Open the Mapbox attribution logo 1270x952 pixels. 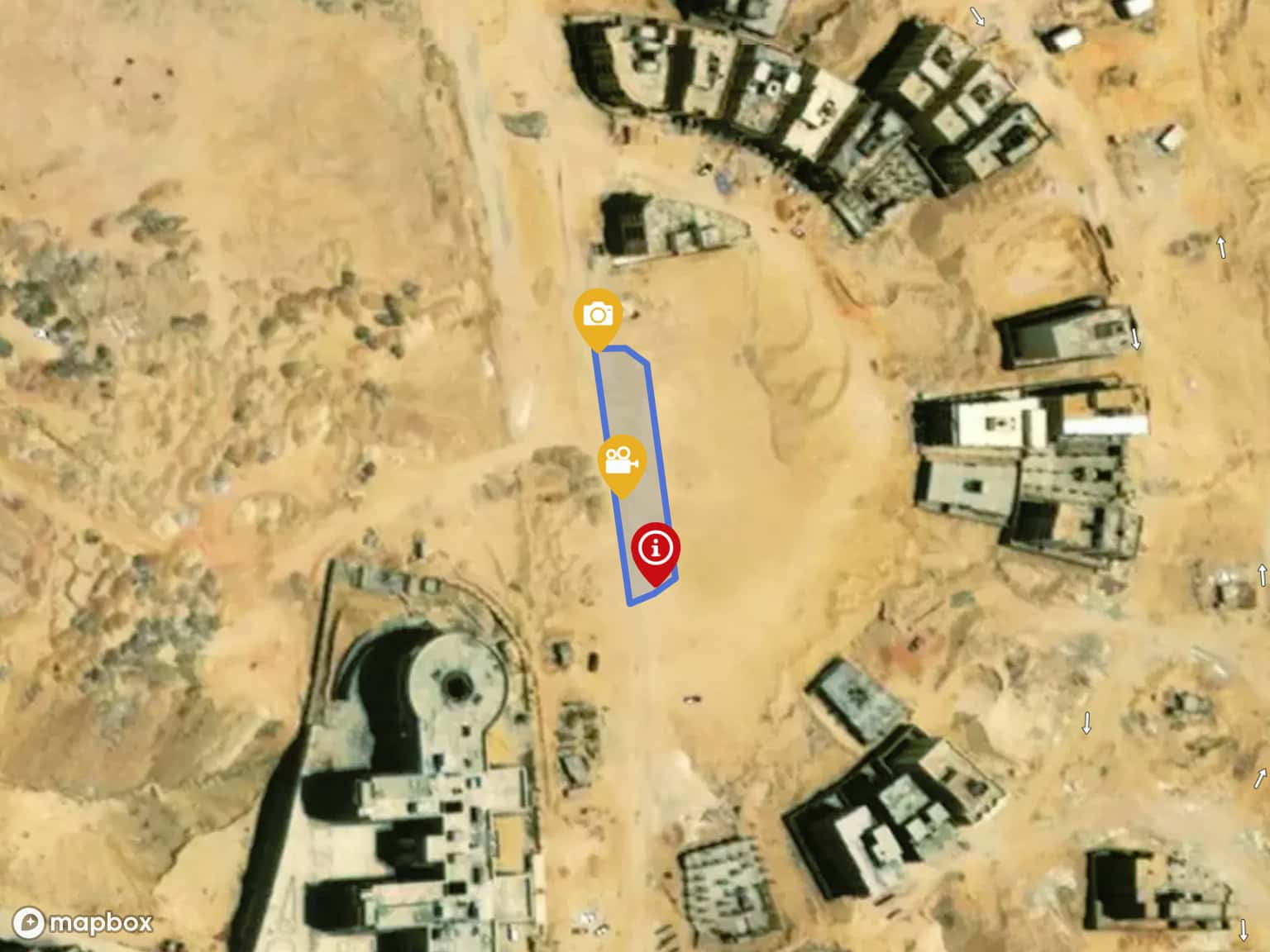coord(84,922)
